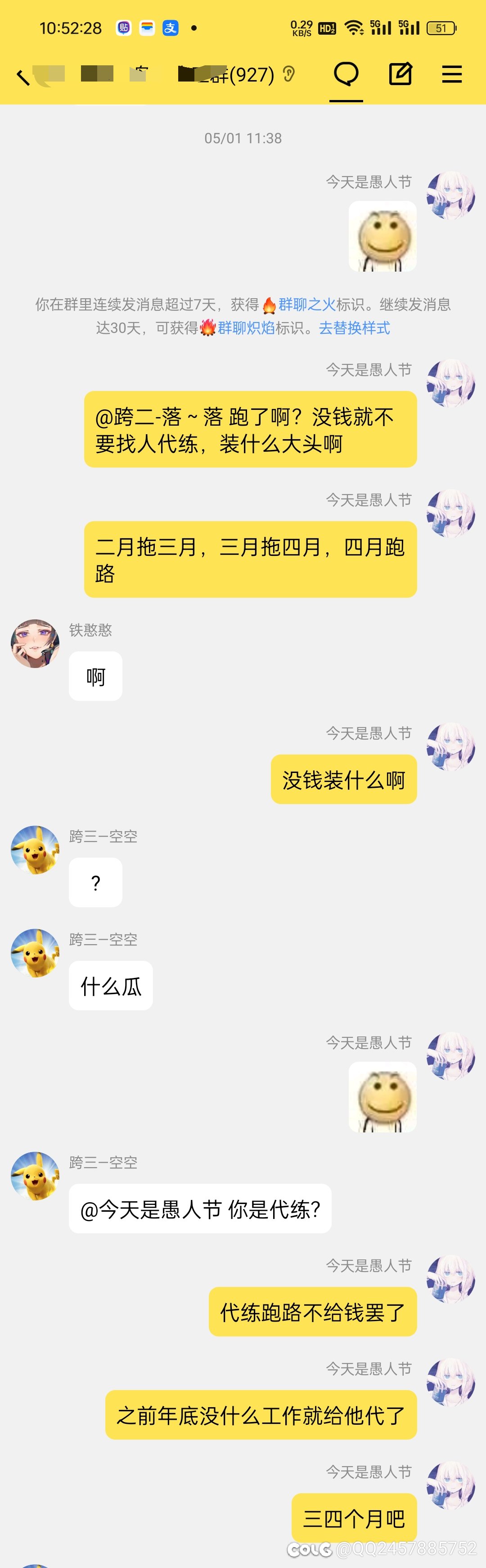Open 跨三一空空's avatar beside 什么瓜

tap(35, 953)
